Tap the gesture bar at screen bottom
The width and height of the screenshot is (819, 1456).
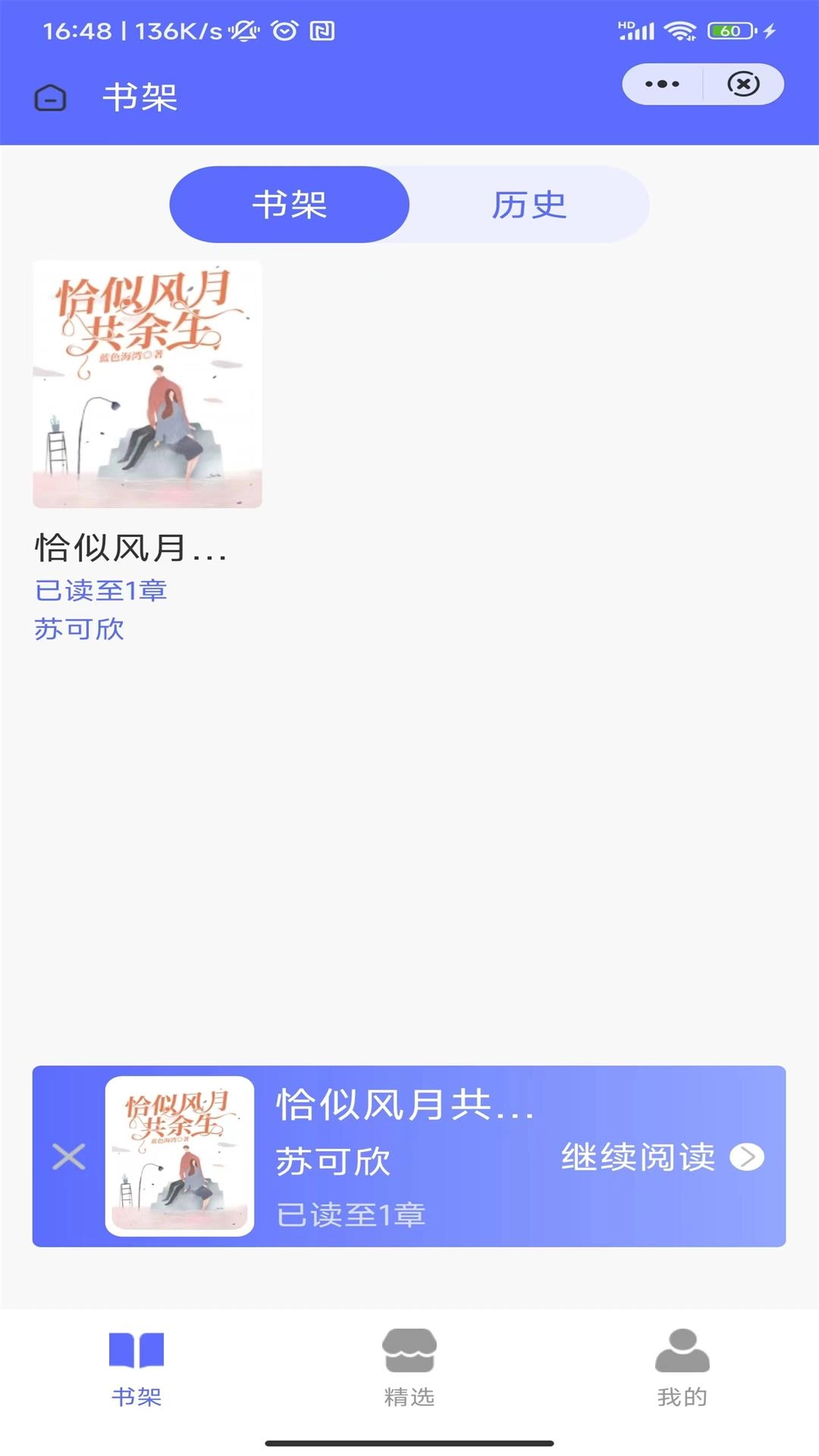pyautogui.click(x=409, y=1439)
